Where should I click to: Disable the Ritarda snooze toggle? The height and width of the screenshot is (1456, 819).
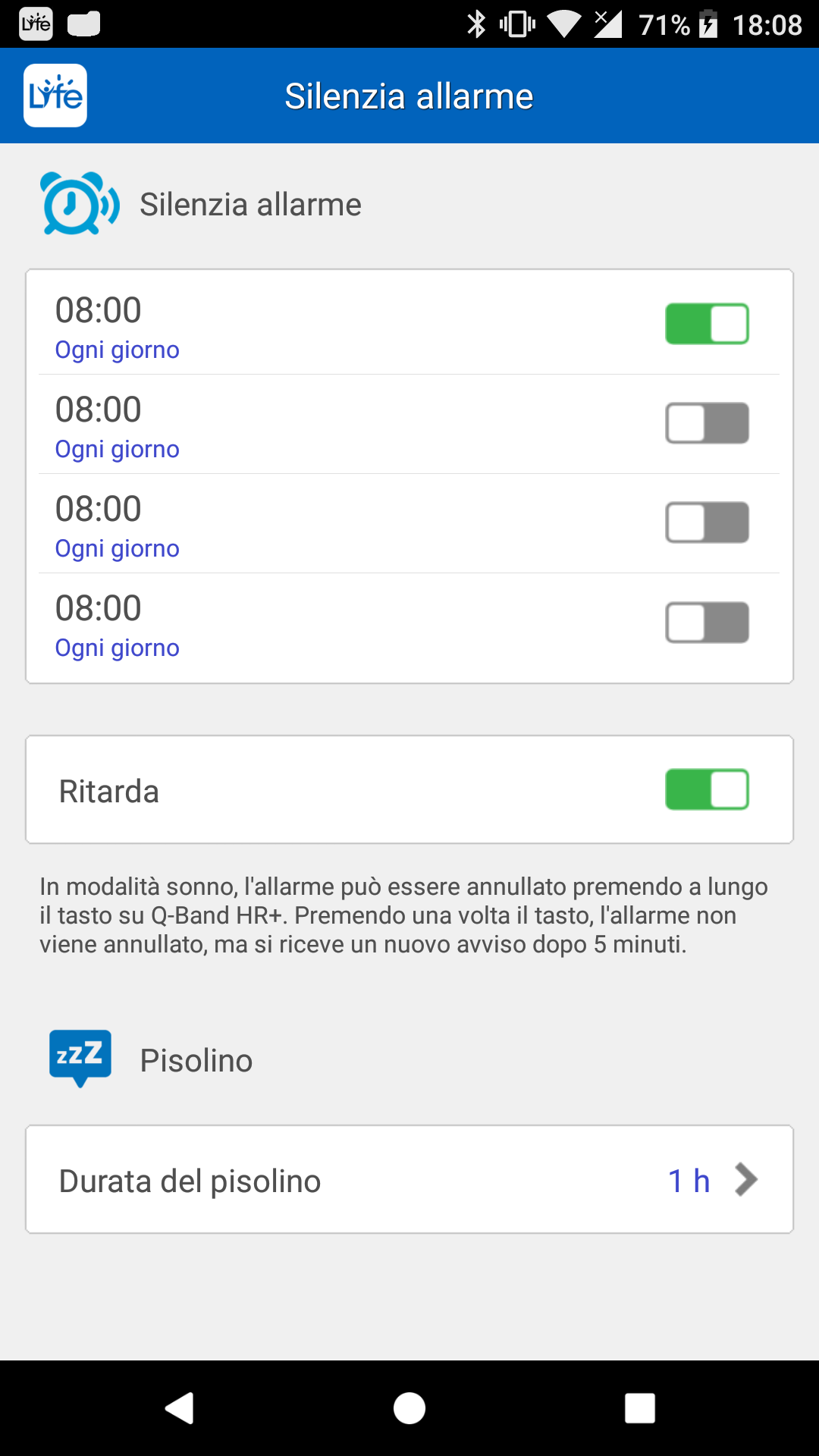point(707,789)
